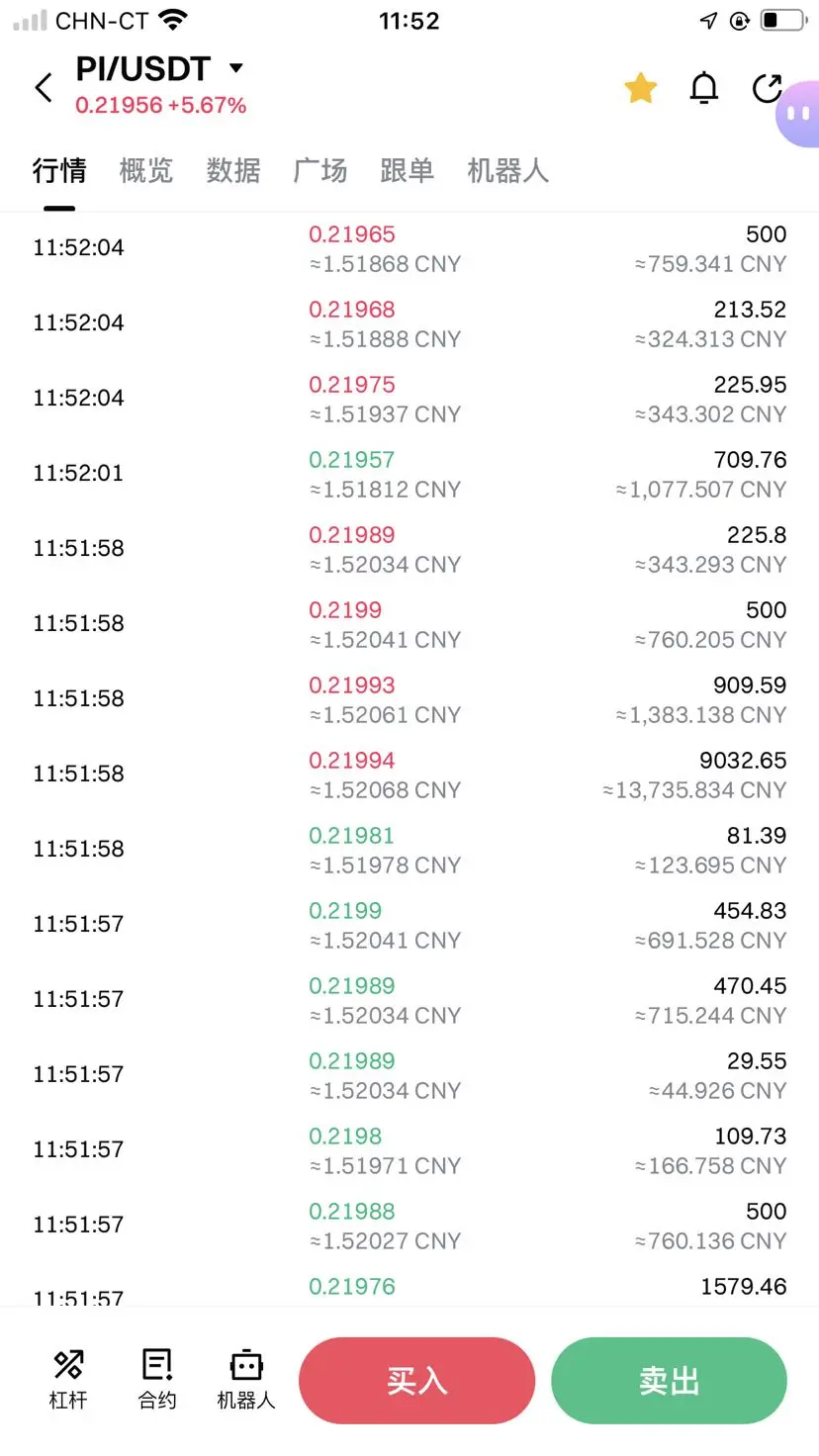Open the price alert bell

(x=703, y=88)
